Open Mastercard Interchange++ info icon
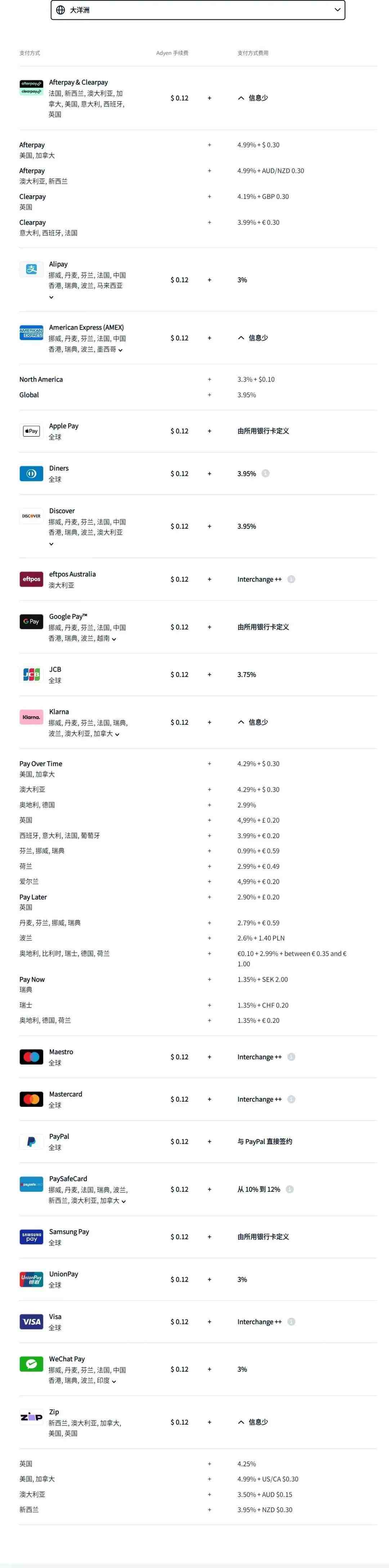 click(x=291, y=1099)
